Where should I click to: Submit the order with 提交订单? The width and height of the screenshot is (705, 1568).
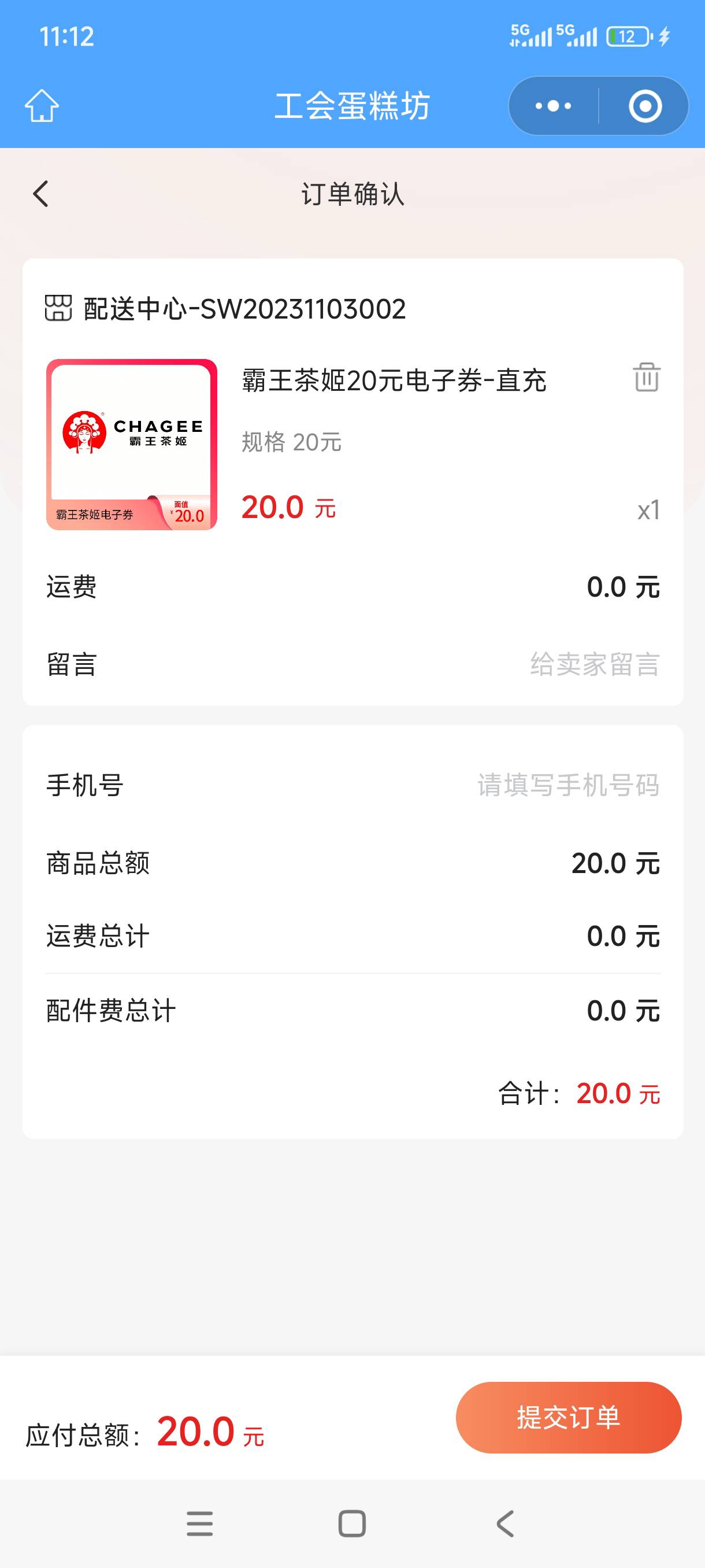(x=568, y=1417)
